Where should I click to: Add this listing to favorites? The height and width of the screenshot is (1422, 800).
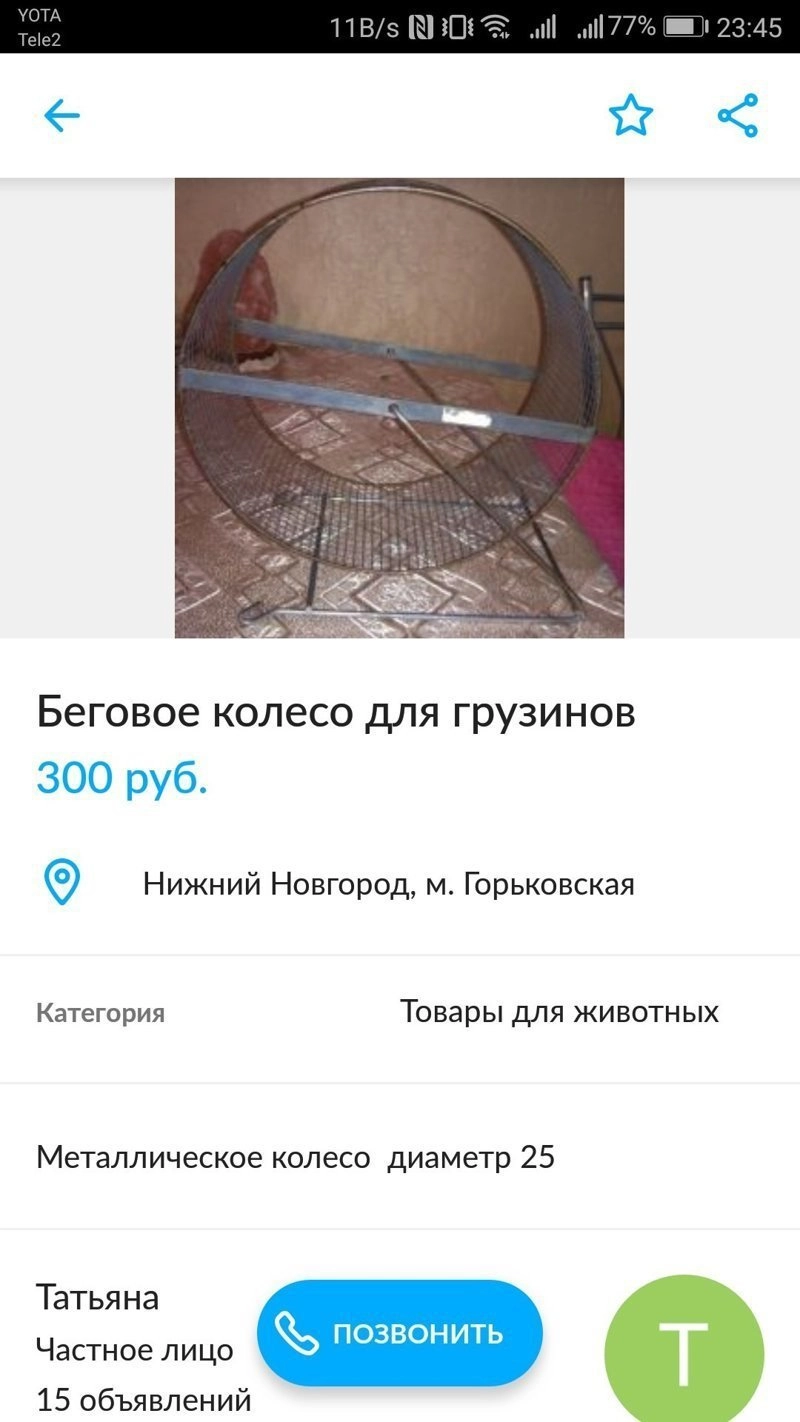(x=631, y=116)
